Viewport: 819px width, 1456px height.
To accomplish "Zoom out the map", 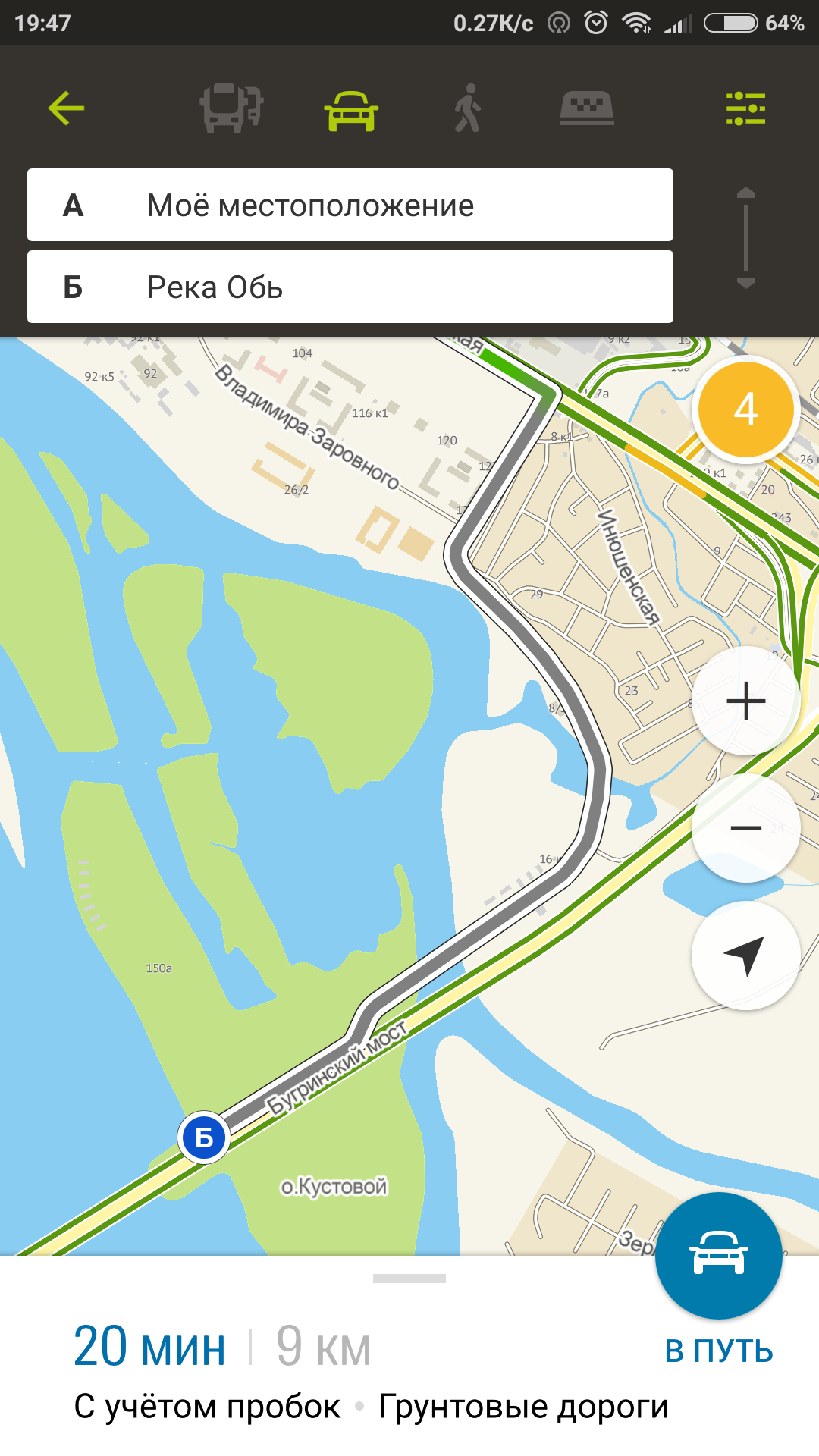I will tap(745, 828).
